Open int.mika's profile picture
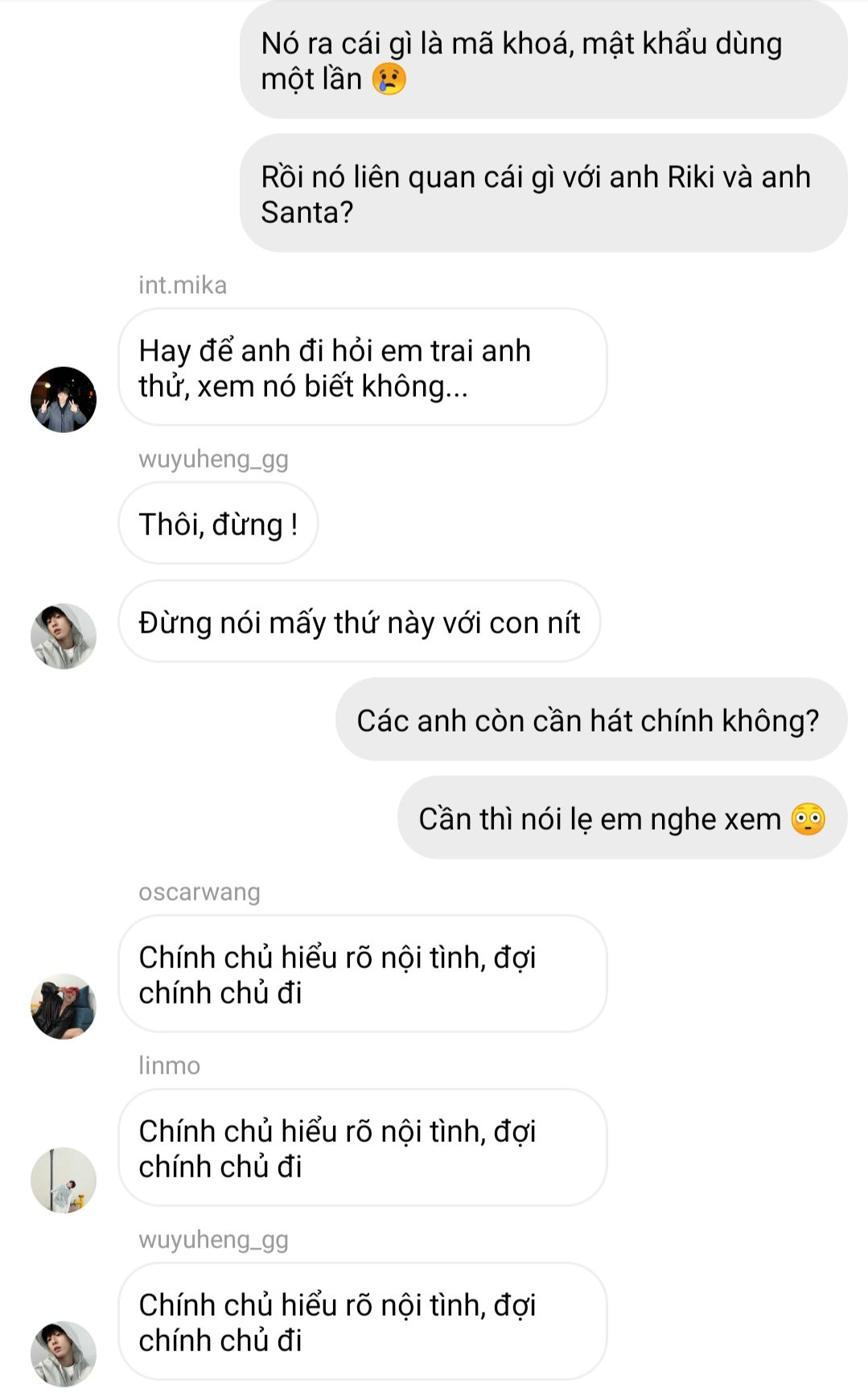 coord(64,399)
